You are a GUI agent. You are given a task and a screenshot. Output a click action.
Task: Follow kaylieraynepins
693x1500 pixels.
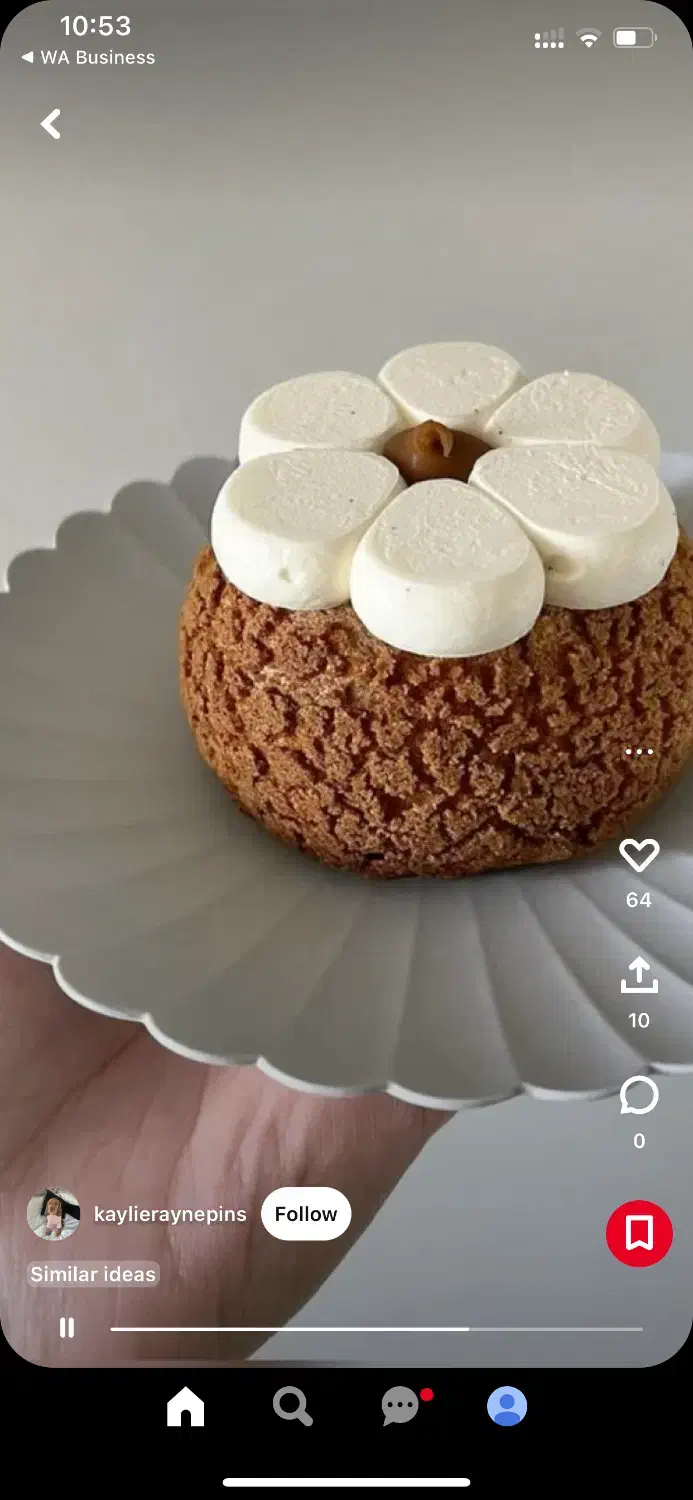point(306,1214)
